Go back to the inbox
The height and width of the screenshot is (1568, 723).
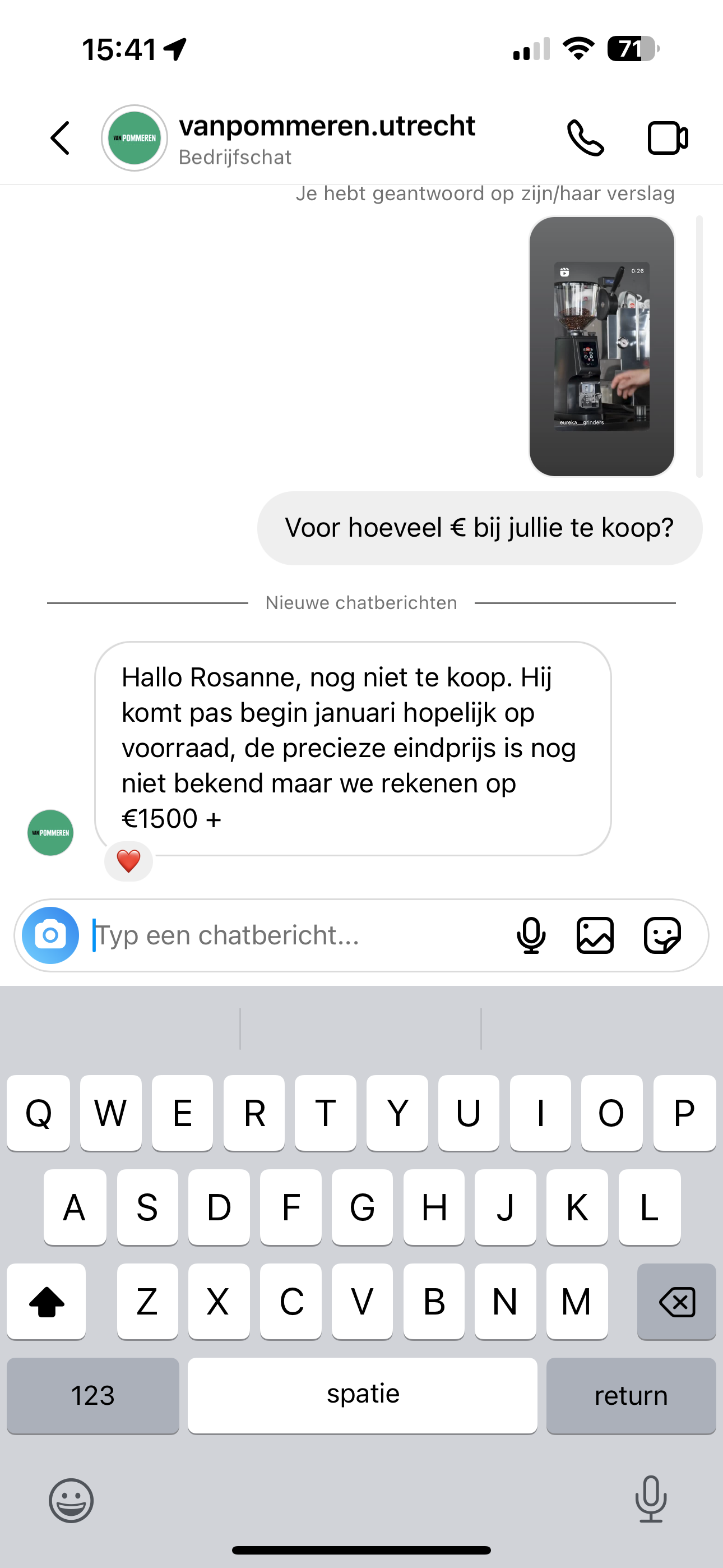[x=61, y=138]
